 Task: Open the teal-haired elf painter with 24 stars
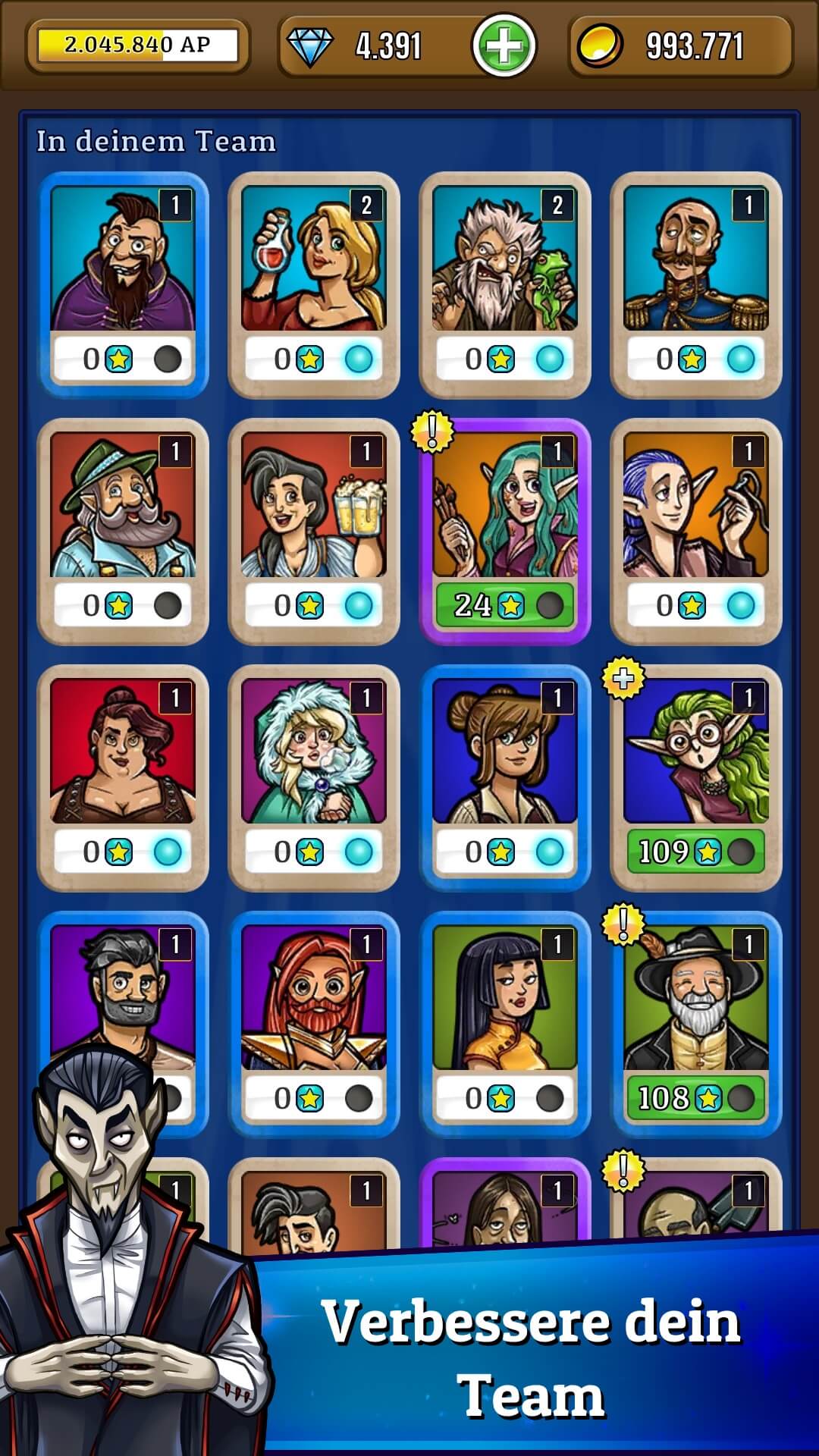click(505, 532)
